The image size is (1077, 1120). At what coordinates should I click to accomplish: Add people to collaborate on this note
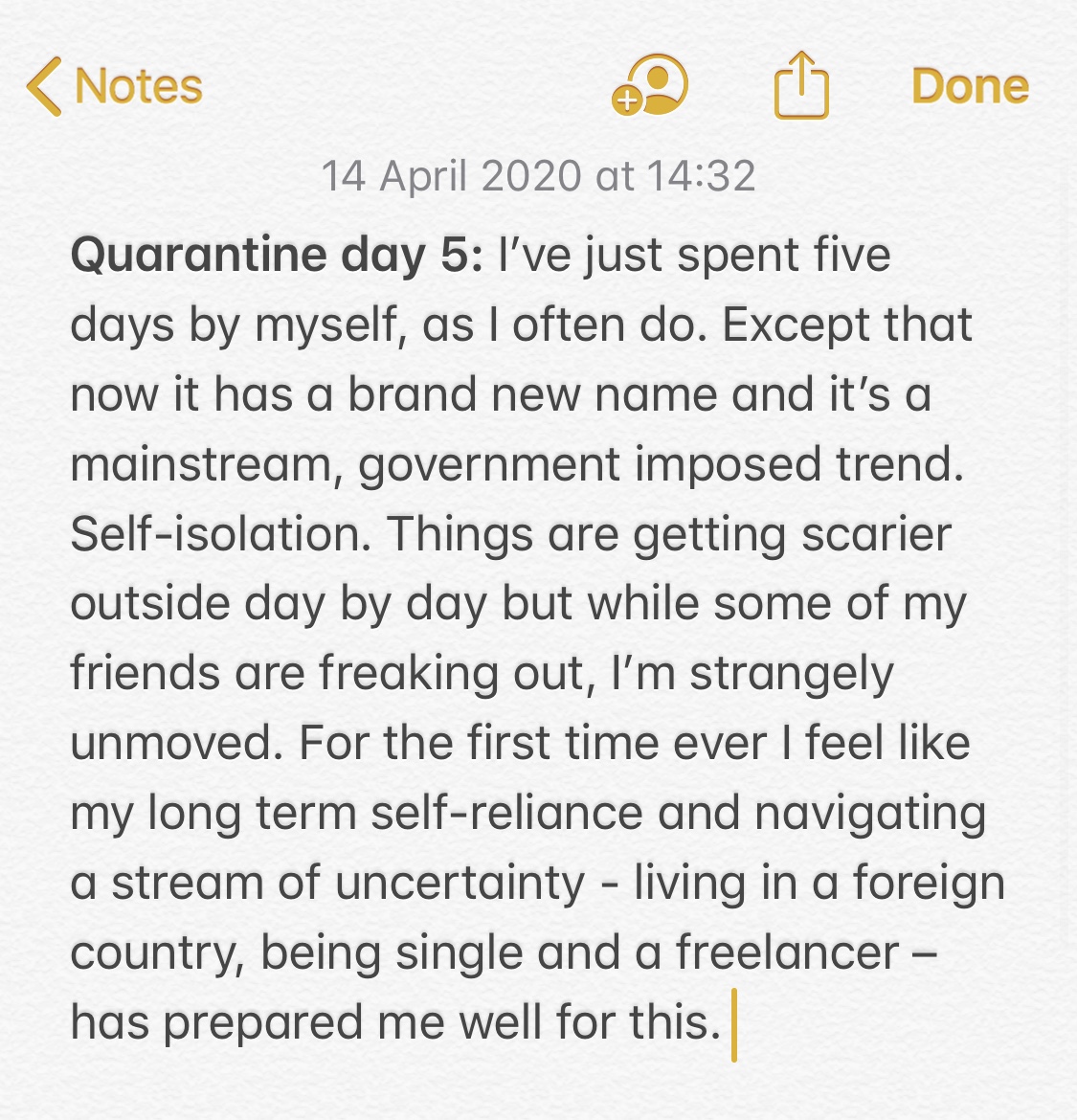tap(650, 86)
